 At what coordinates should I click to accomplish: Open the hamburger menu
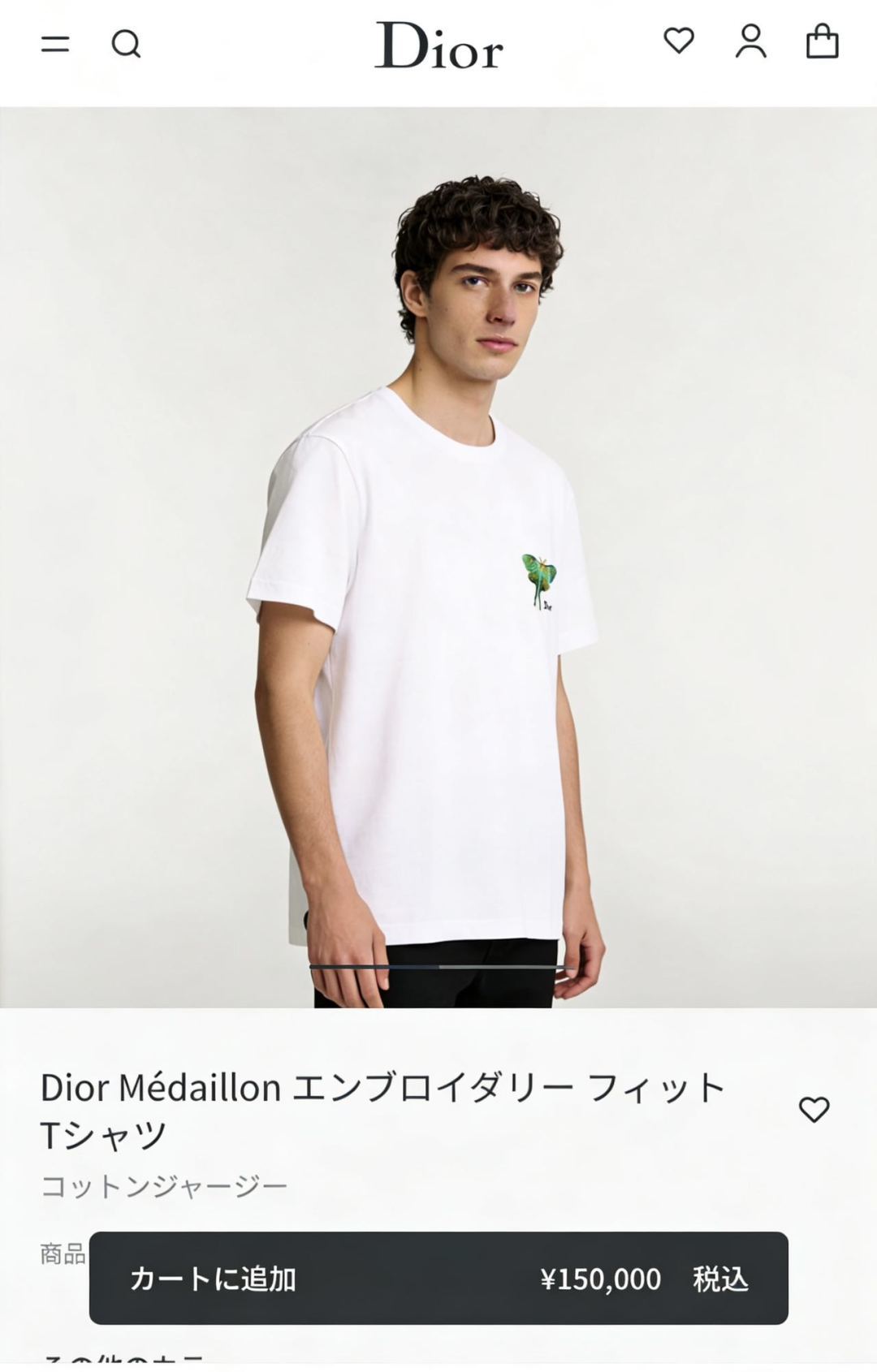tap(55, 44)
